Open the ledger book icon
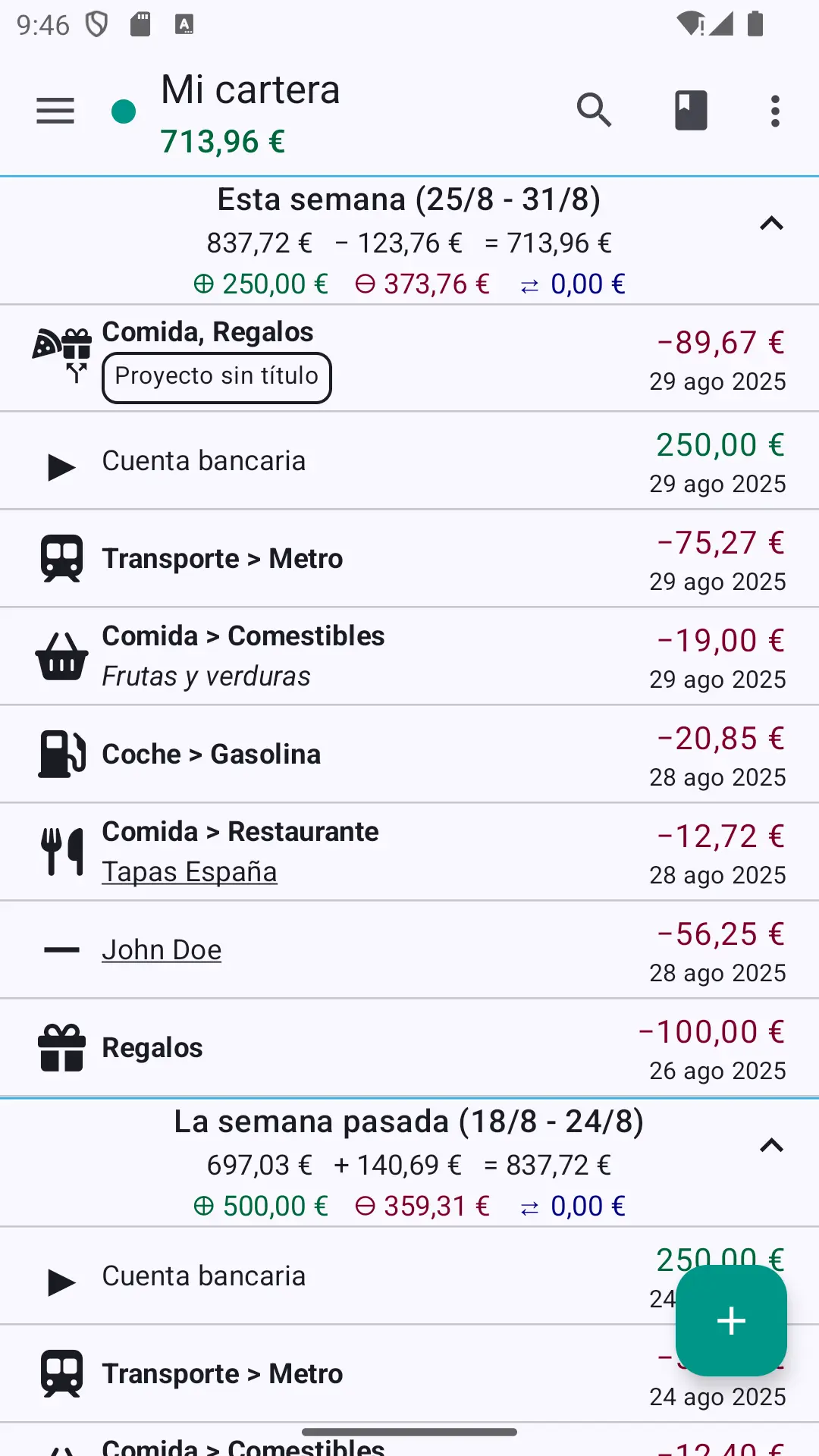This screenshot has width=819, height=1456. pyautogui.click(x=691, y=111)
